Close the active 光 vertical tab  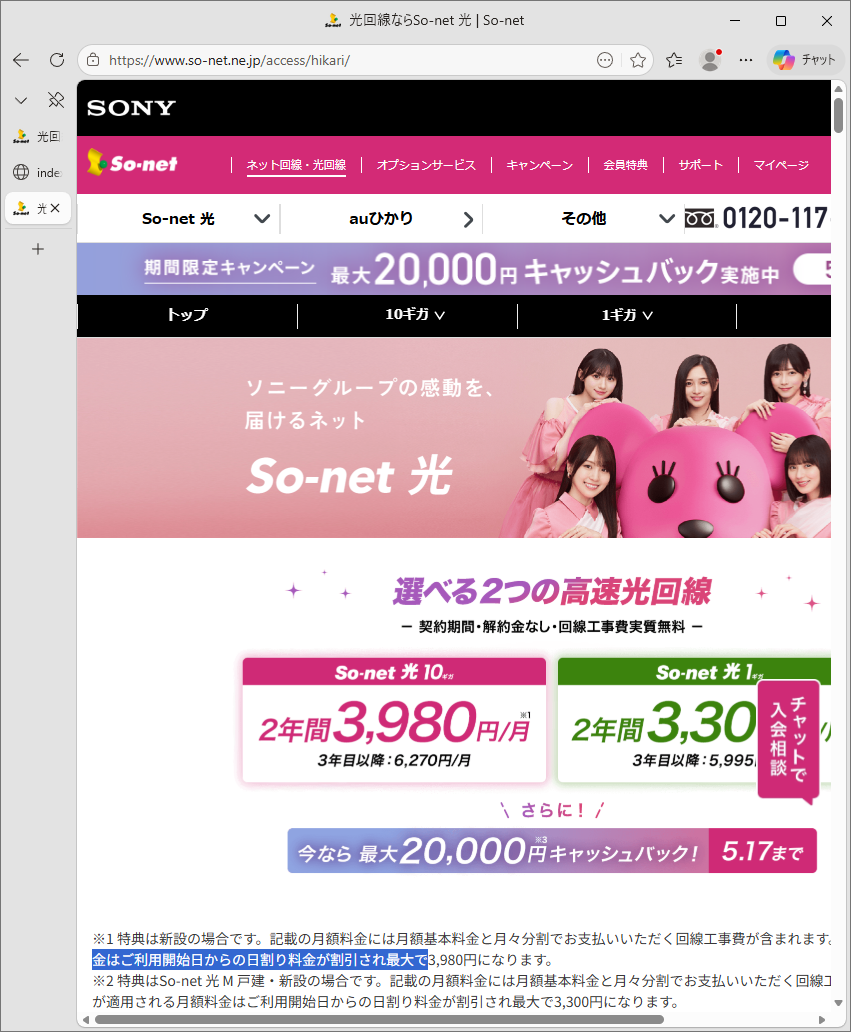pyautogui.click(x=55, y=208)
